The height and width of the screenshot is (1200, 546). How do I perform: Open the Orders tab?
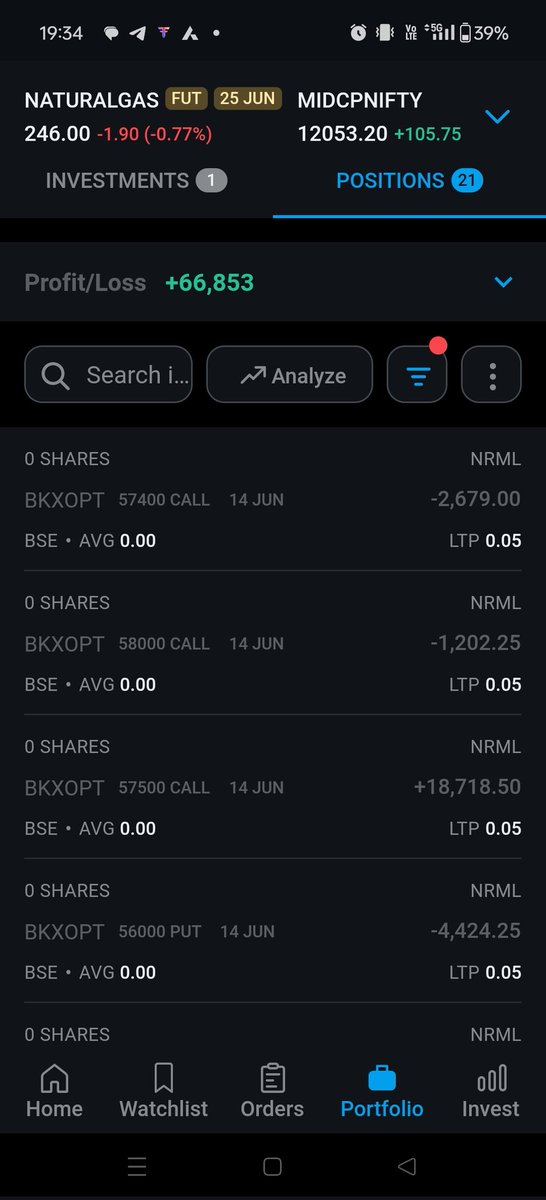click(272, 1091)
